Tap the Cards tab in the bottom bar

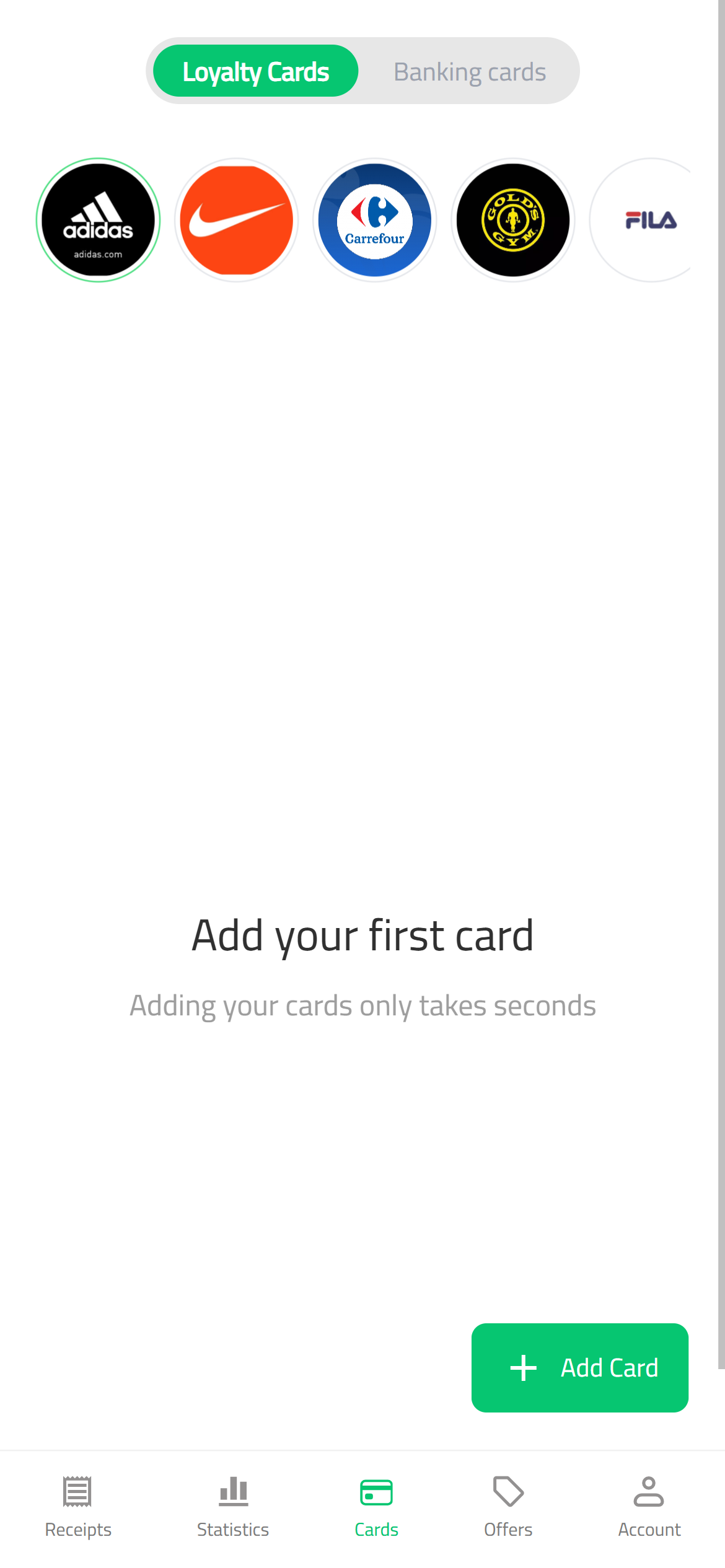click(376, 1506)
